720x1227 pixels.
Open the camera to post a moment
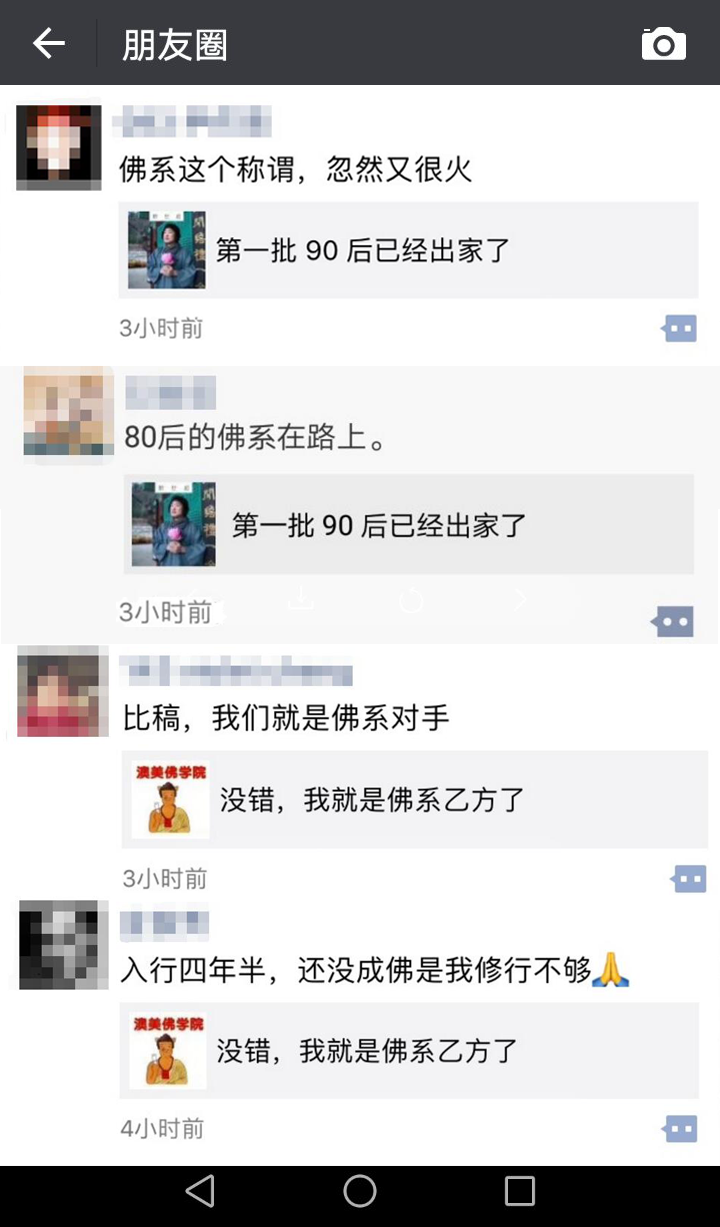click(663, 43)
